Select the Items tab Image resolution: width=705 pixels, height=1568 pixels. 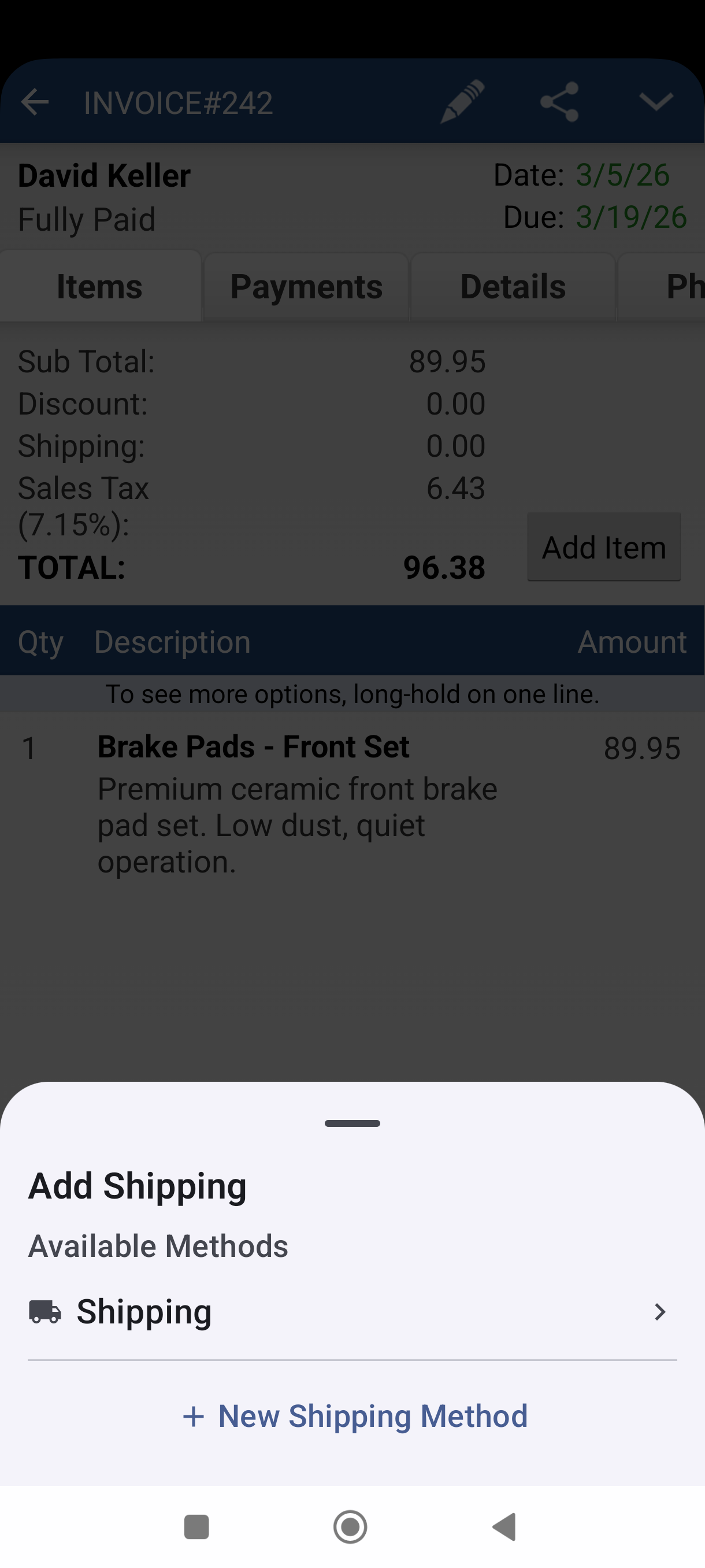click(x=100, y=286)
